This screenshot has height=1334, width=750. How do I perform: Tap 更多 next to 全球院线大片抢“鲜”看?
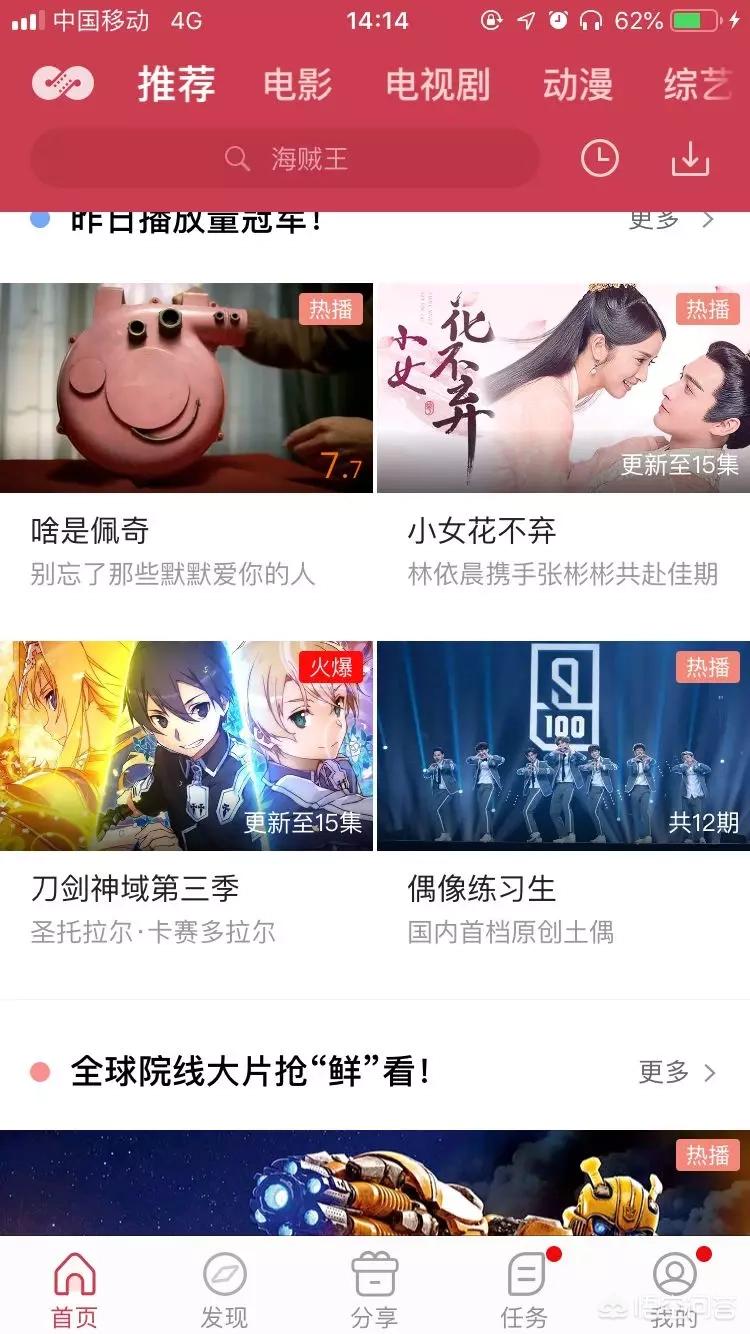(x=677, y=1073)
